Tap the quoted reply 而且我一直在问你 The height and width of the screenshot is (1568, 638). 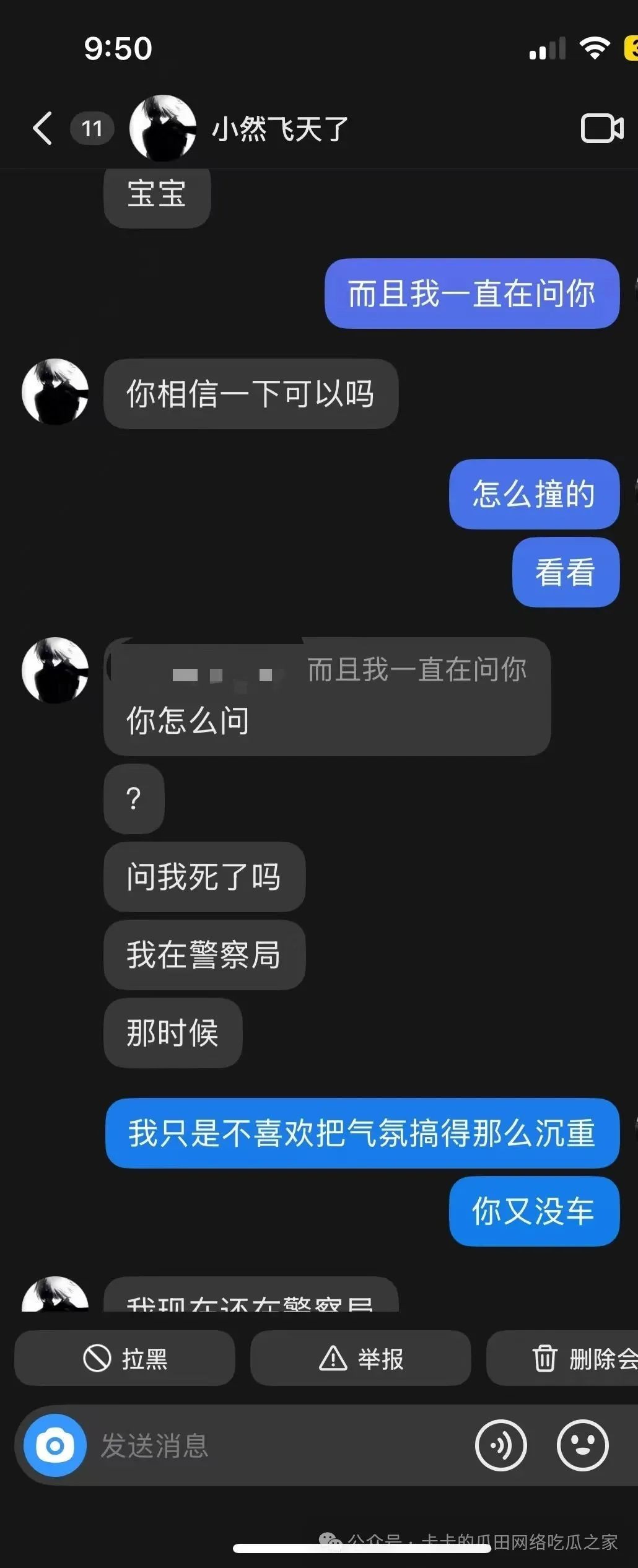416,670
